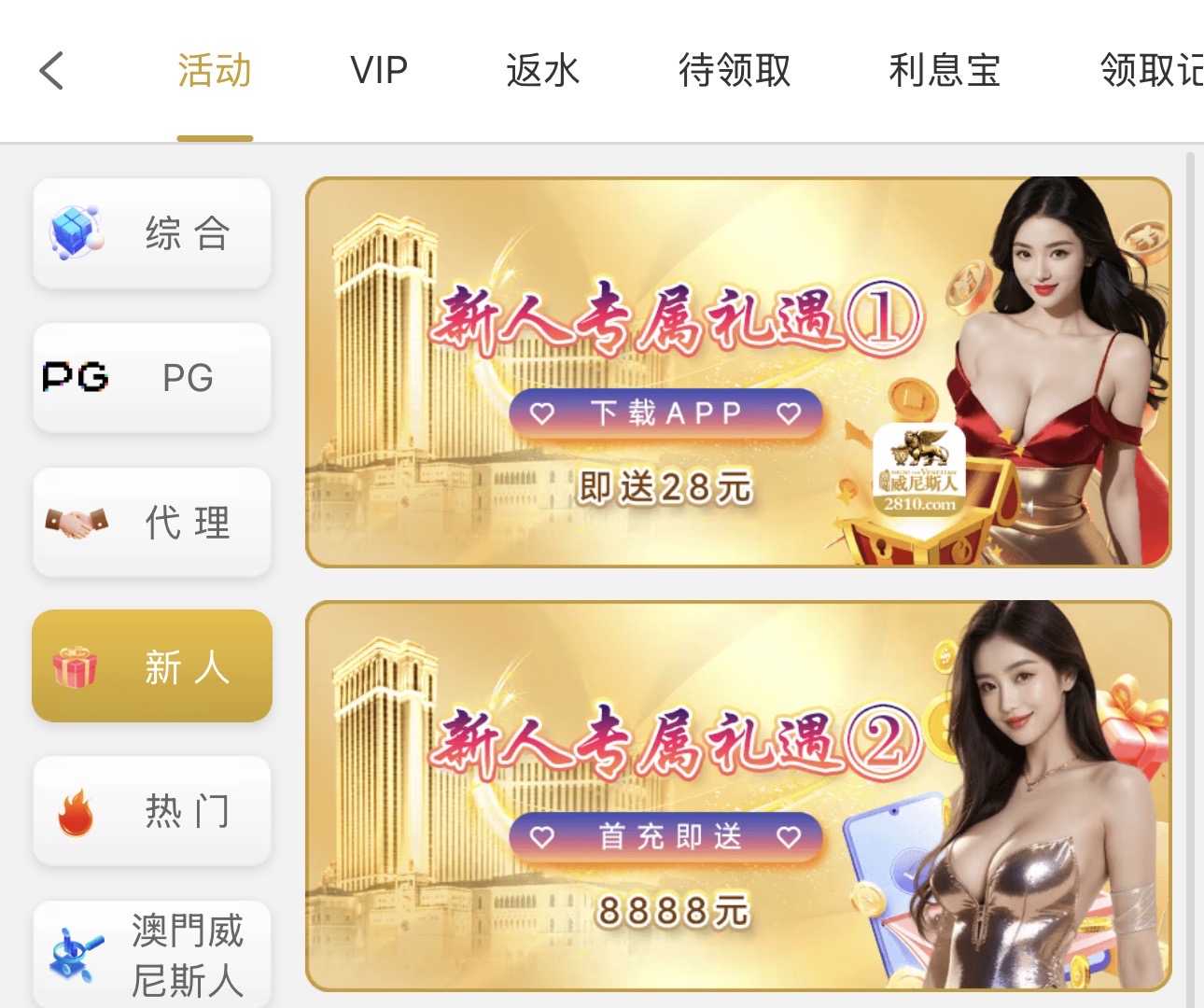Go back using the left arrow

[x=52, y=71]
